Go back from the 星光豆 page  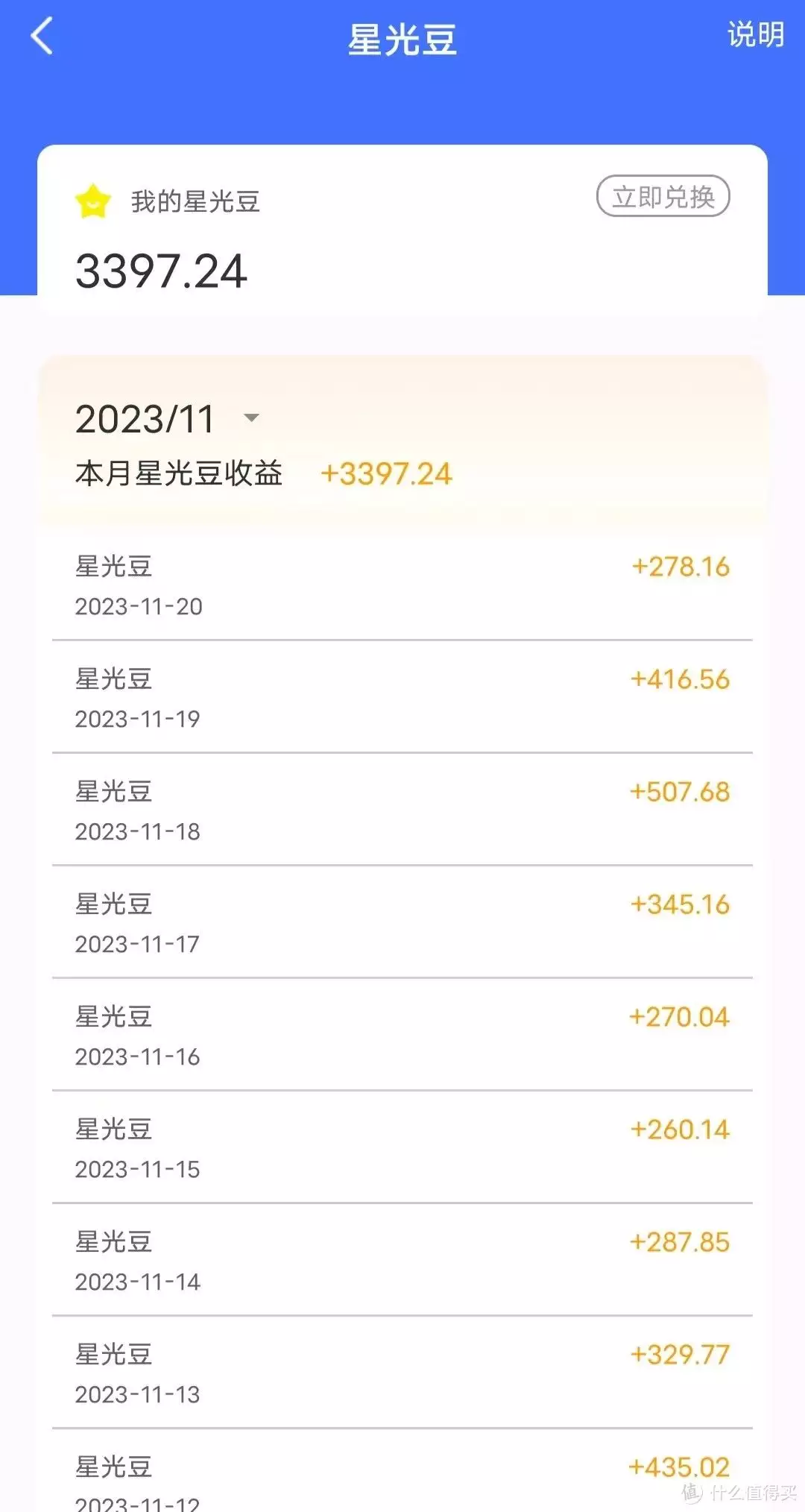[x=42, y=36]
